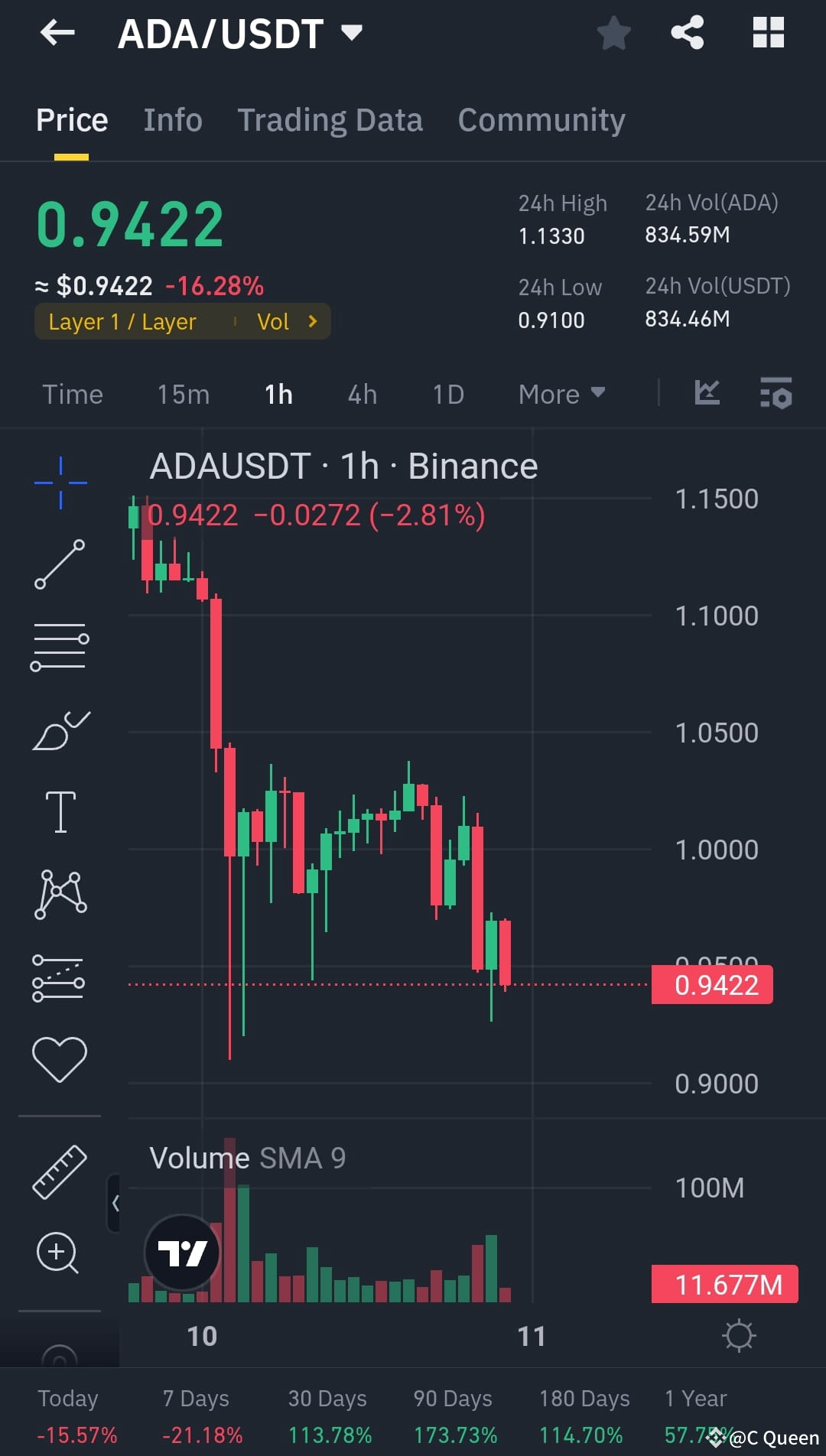
Task: Open the horizontal lines drawing tool
Action: click(x=60, y=647)
